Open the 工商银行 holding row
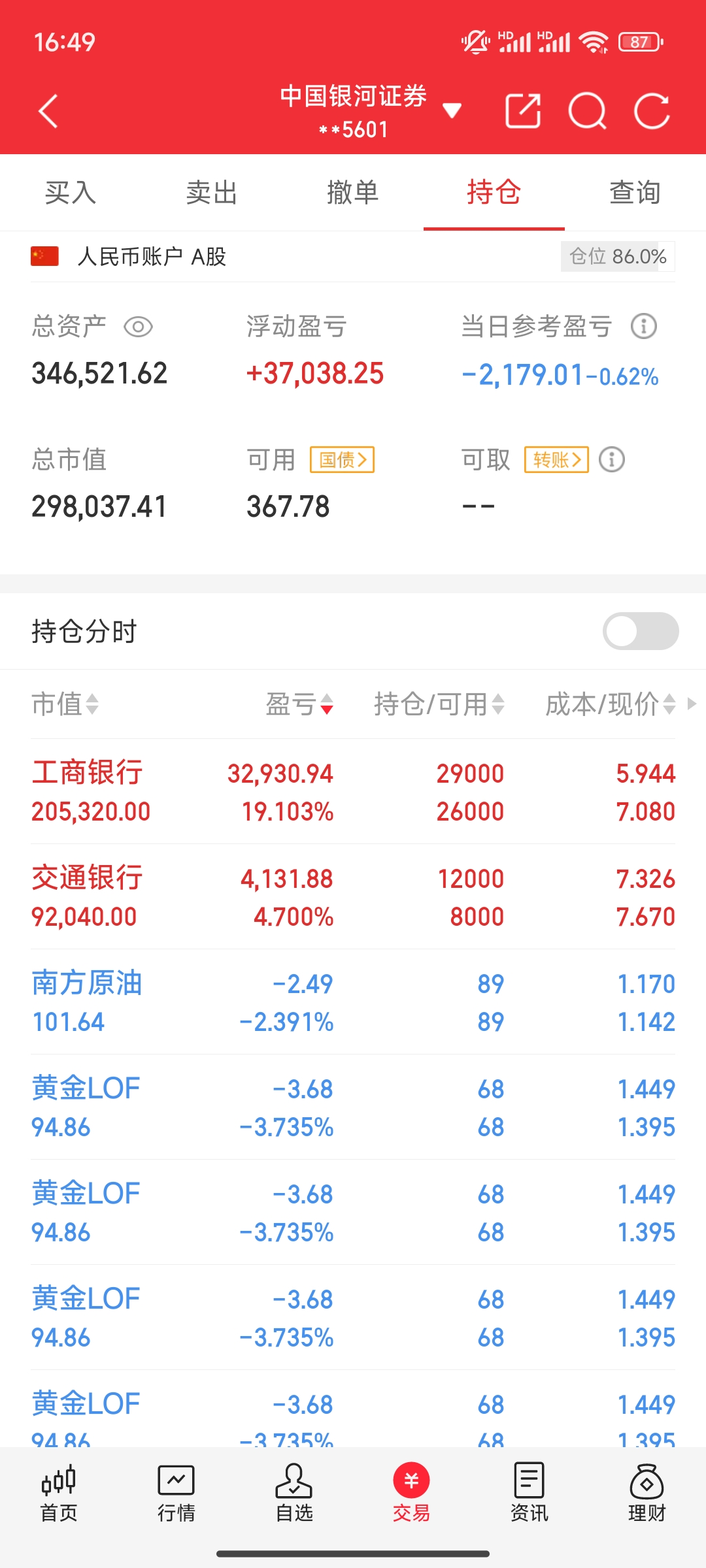 (353, 792)
